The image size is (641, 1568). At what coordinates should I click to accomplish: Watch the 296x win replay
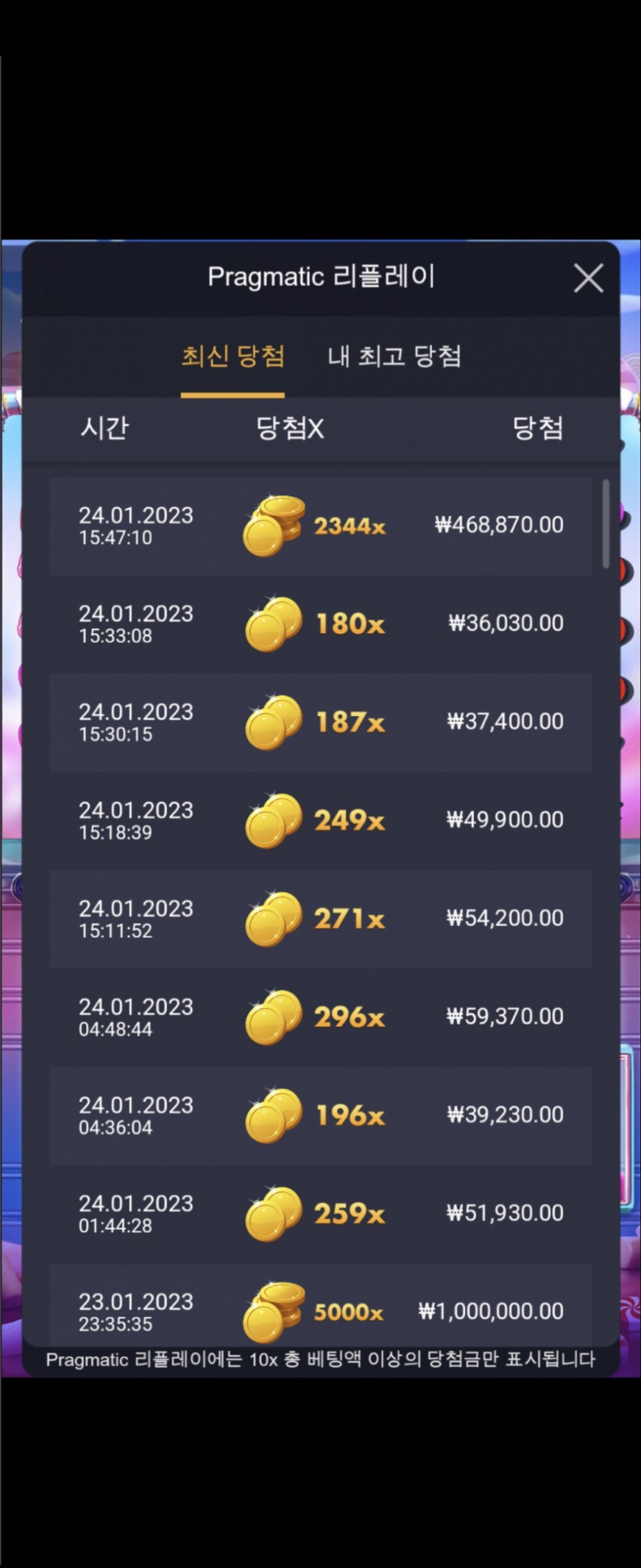(321, 1017)
